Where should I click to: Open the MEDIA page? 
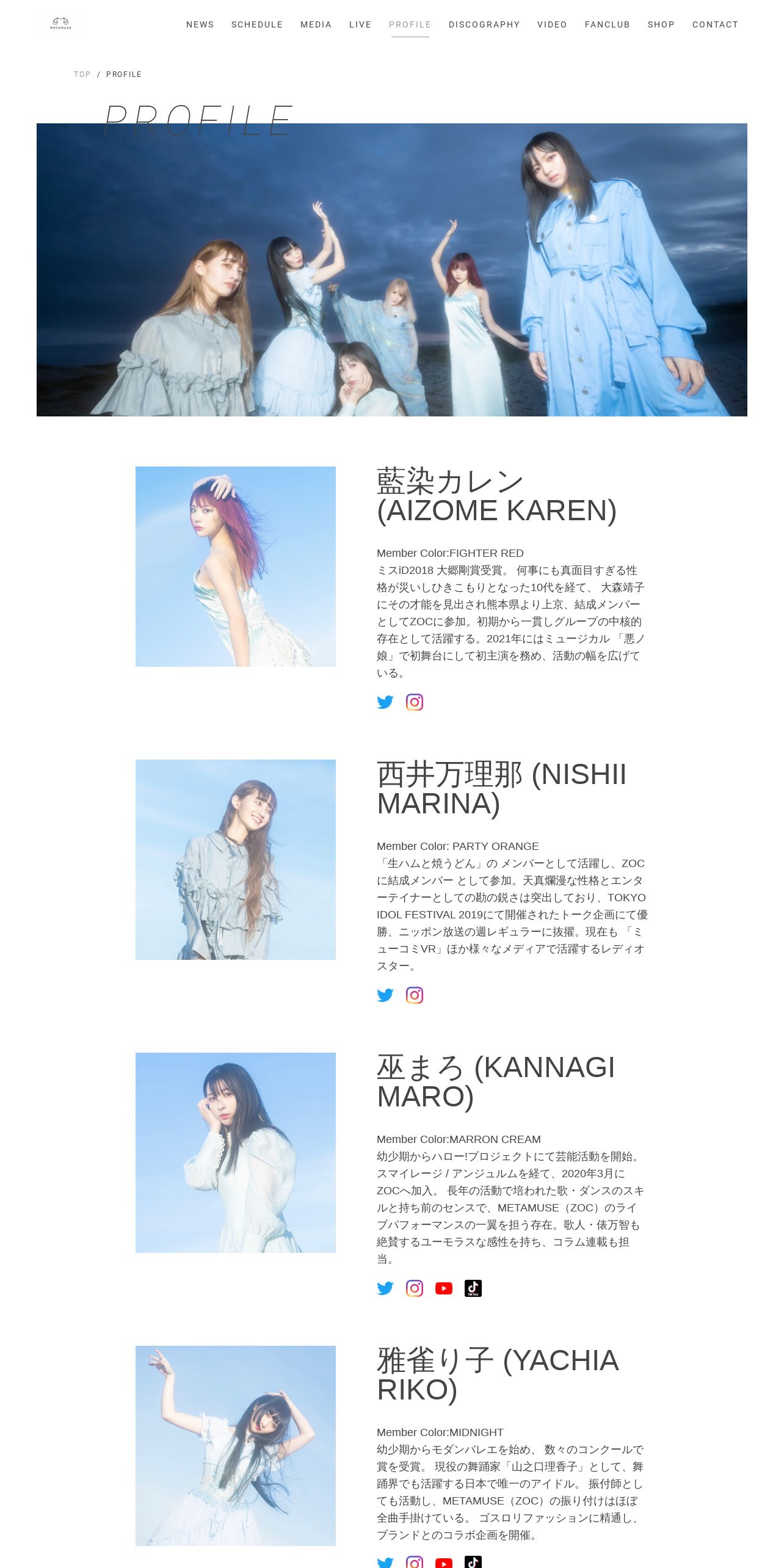(316, 24)
